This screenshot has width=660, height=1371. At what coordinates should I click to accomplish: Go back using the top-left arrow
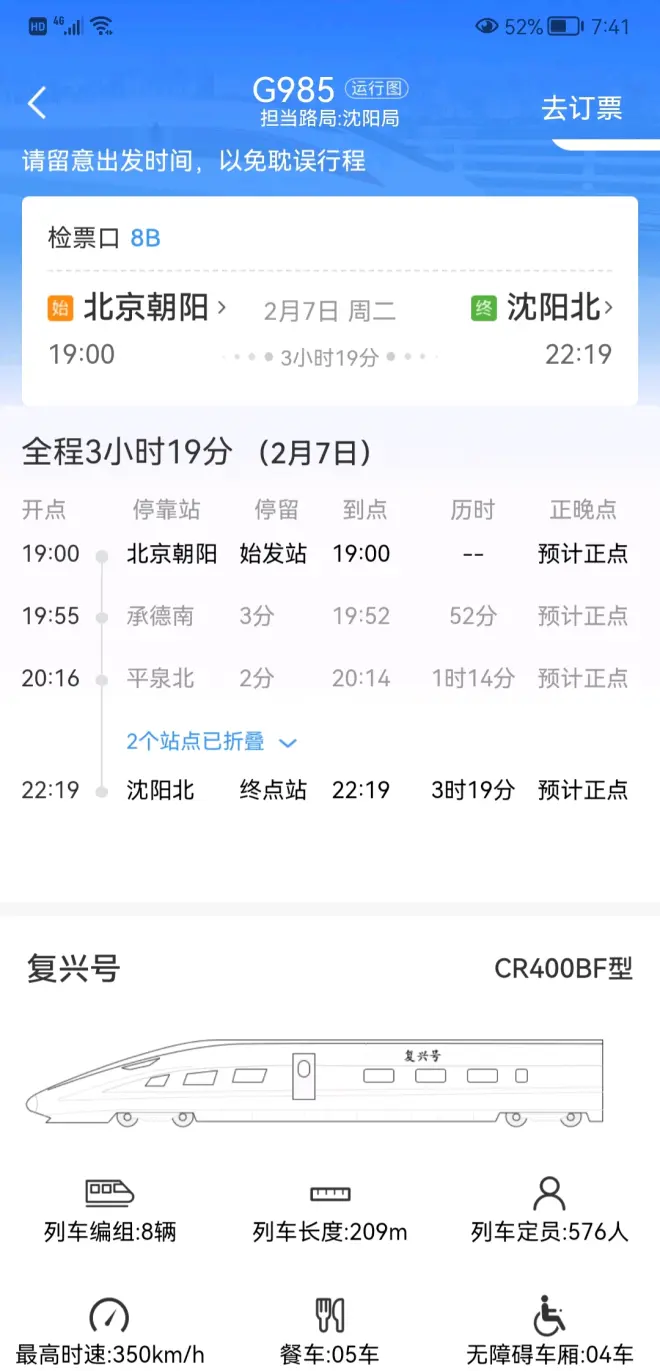37,103
